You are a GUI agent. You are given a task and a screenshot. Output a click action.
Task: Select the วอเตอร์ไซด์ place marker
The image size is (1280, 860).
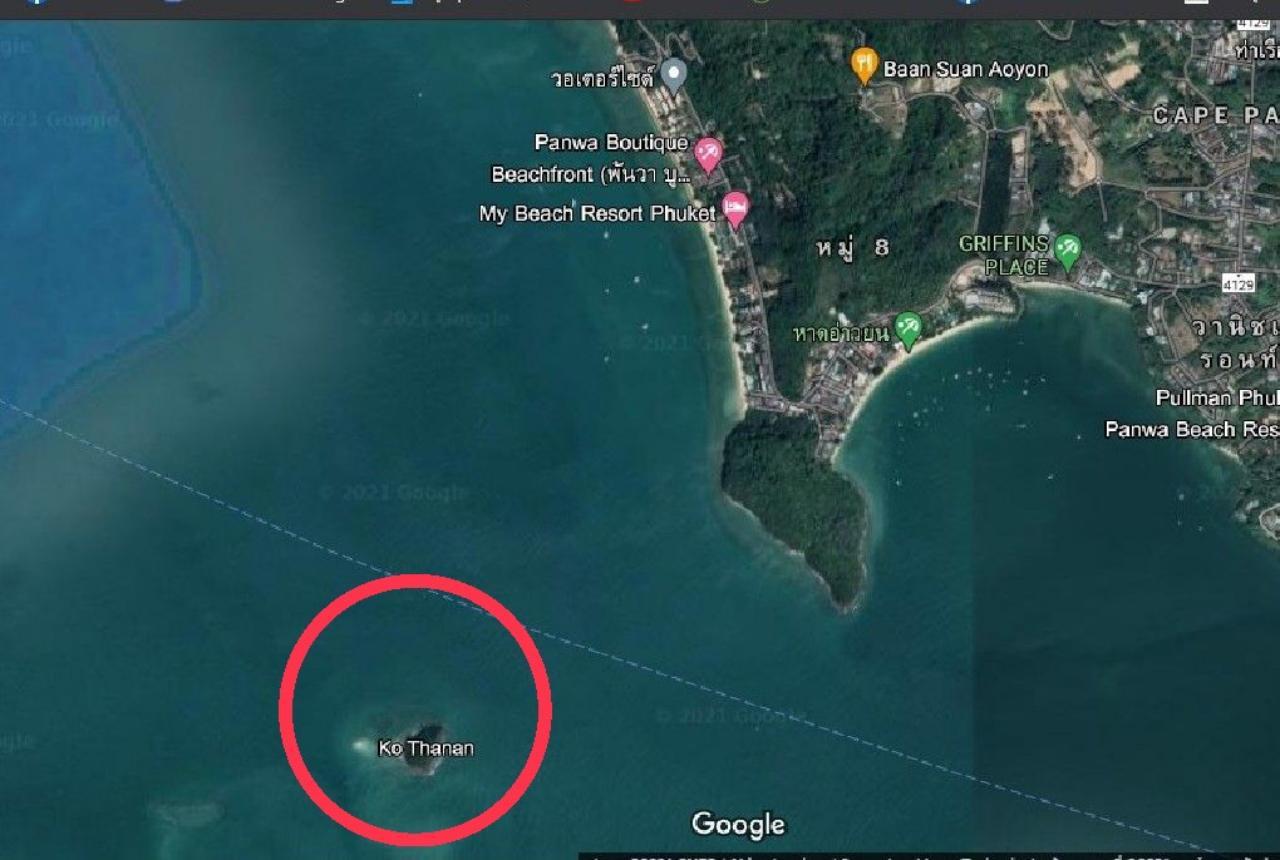click(675, 74)
